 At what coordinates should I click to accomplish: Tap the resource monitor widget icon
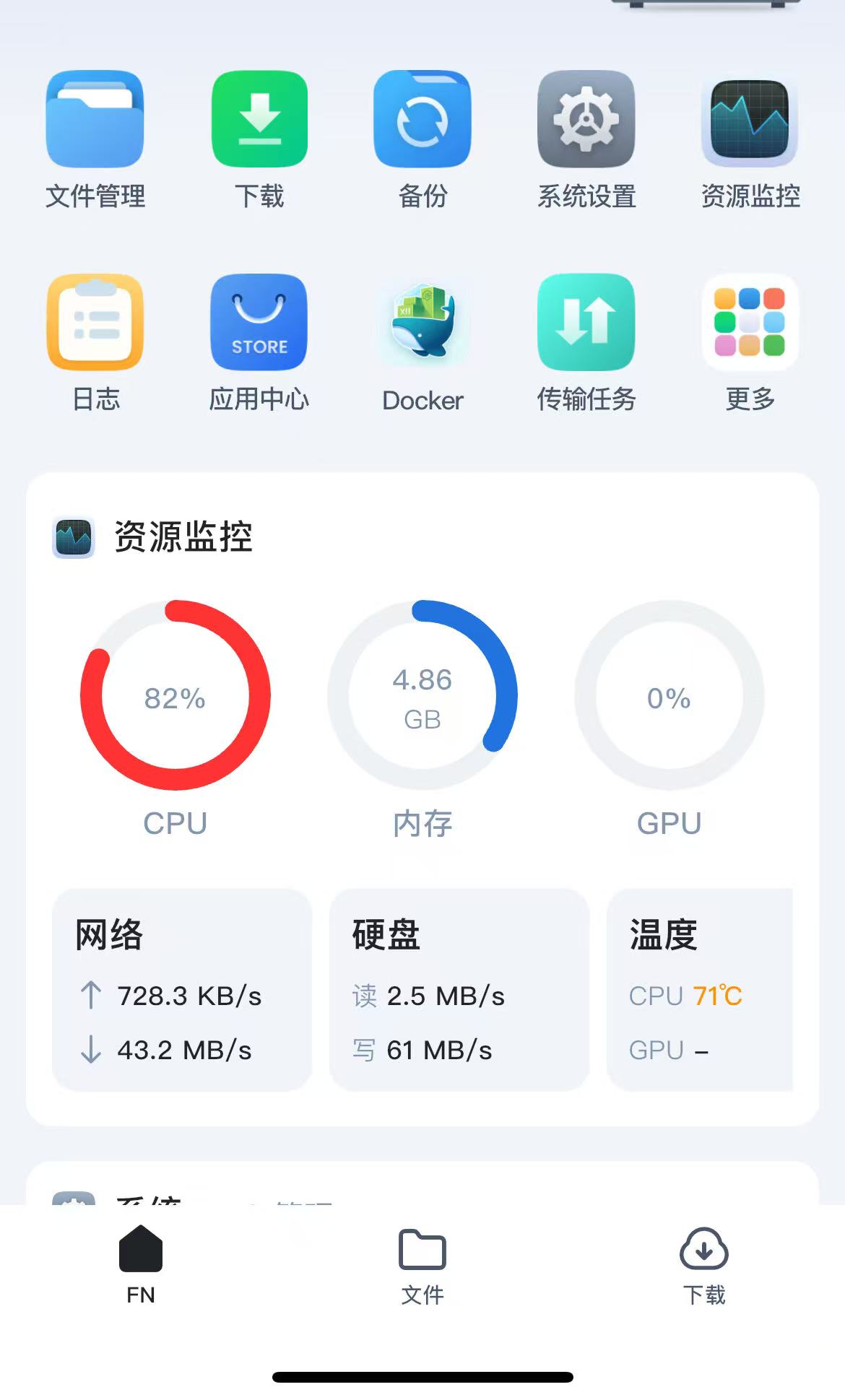72,537
